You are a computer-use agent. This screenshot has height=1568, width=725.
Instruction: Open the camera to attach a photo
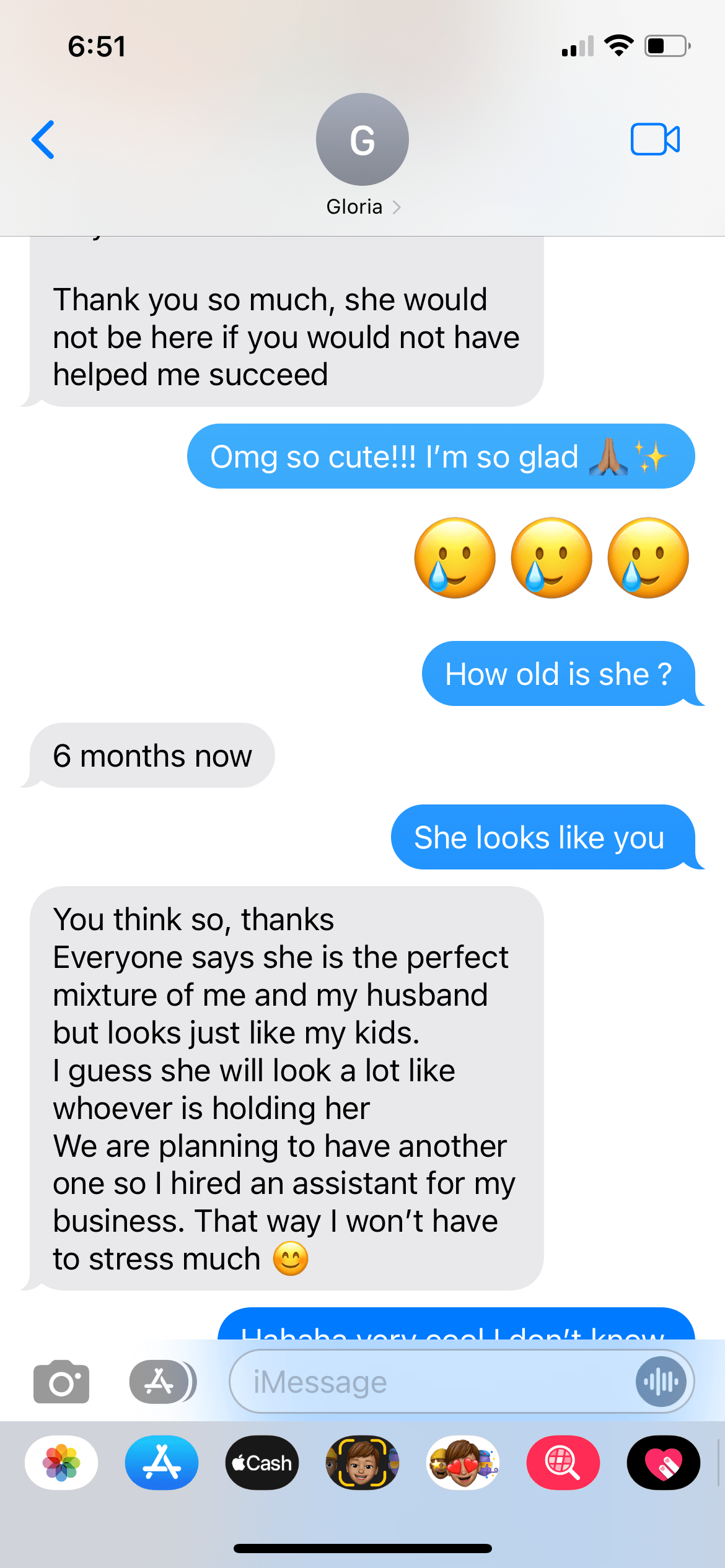pos(61,1382)
